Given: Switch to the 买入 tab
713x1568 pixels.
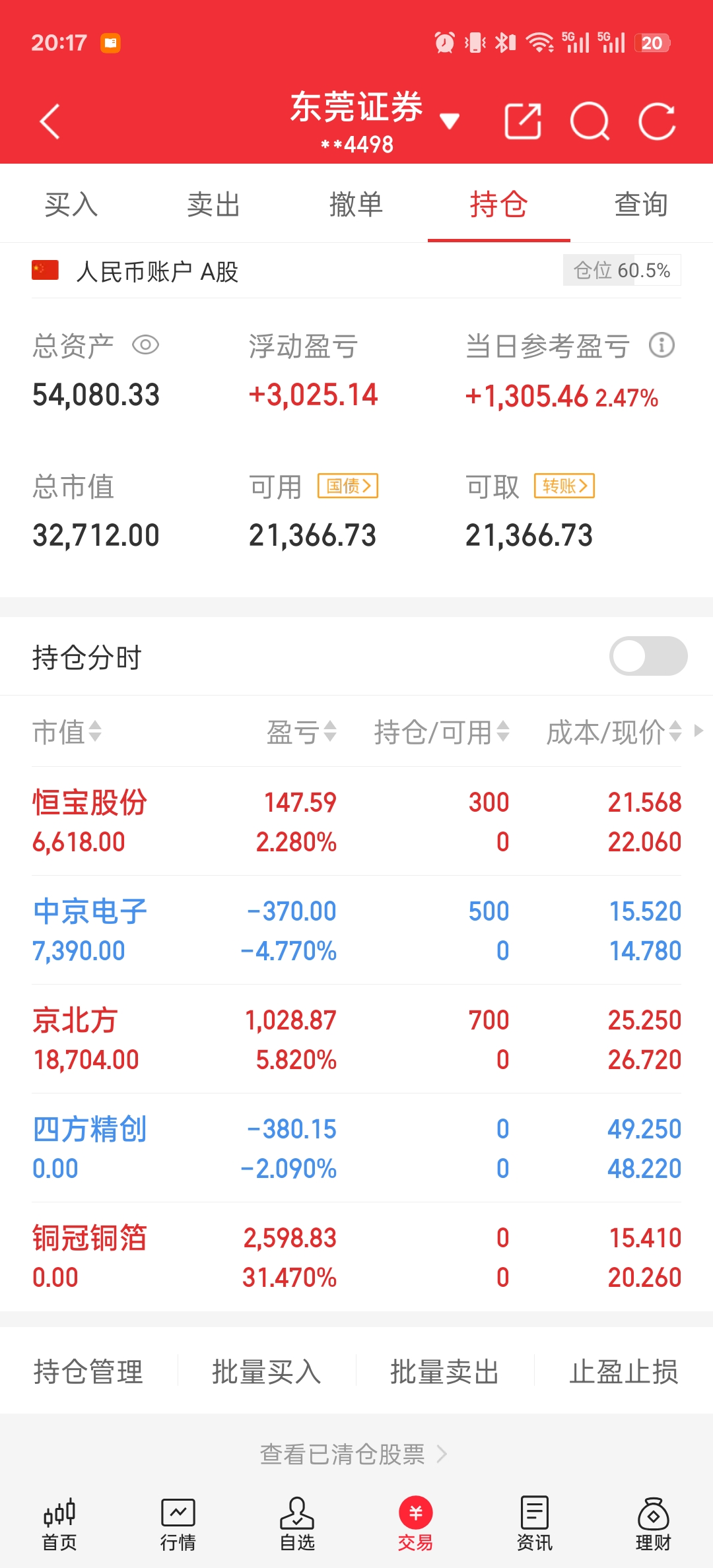Looking at the screenshot, I should tap(71, 204).
